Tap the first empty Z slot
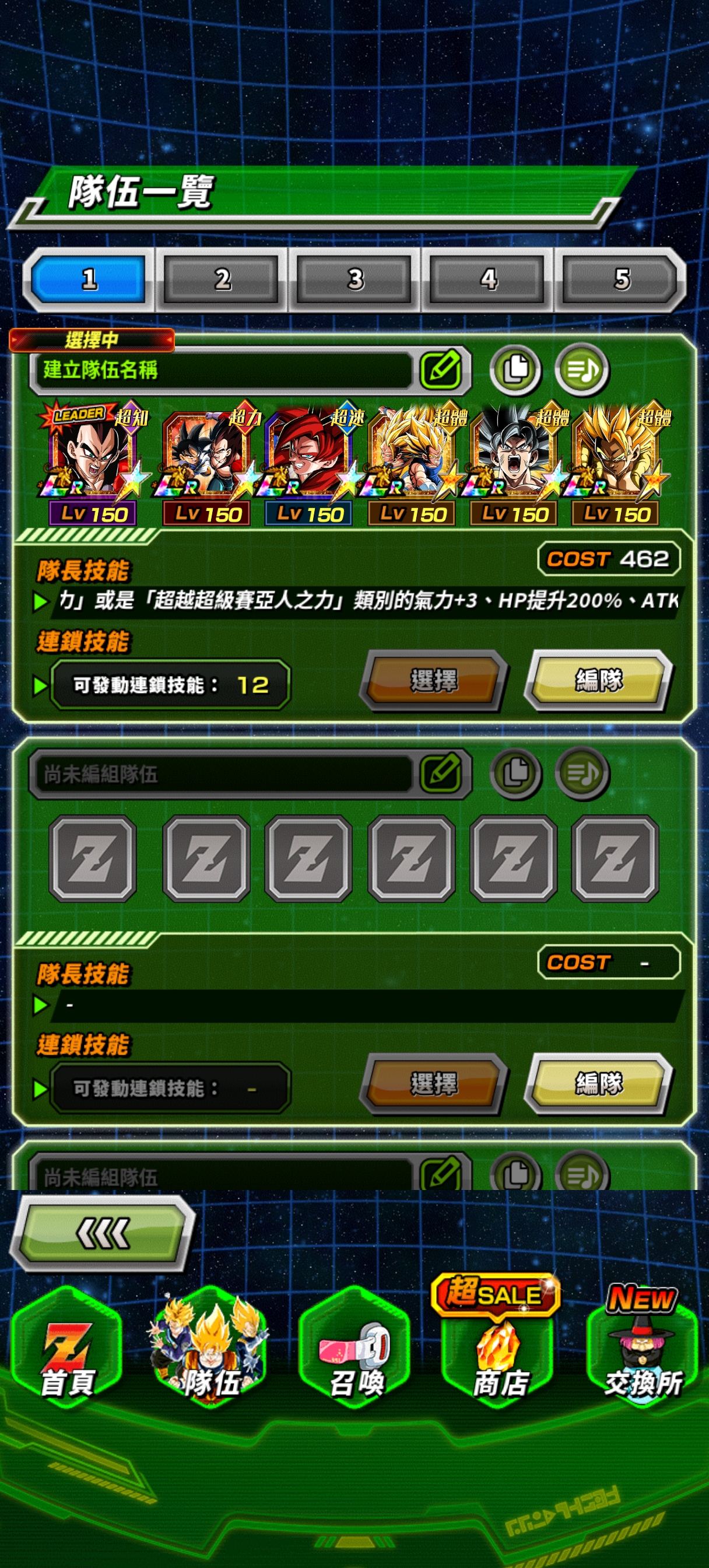This screenshot has height=1568, width=709. pyautogui.click(x=93, y=858)
